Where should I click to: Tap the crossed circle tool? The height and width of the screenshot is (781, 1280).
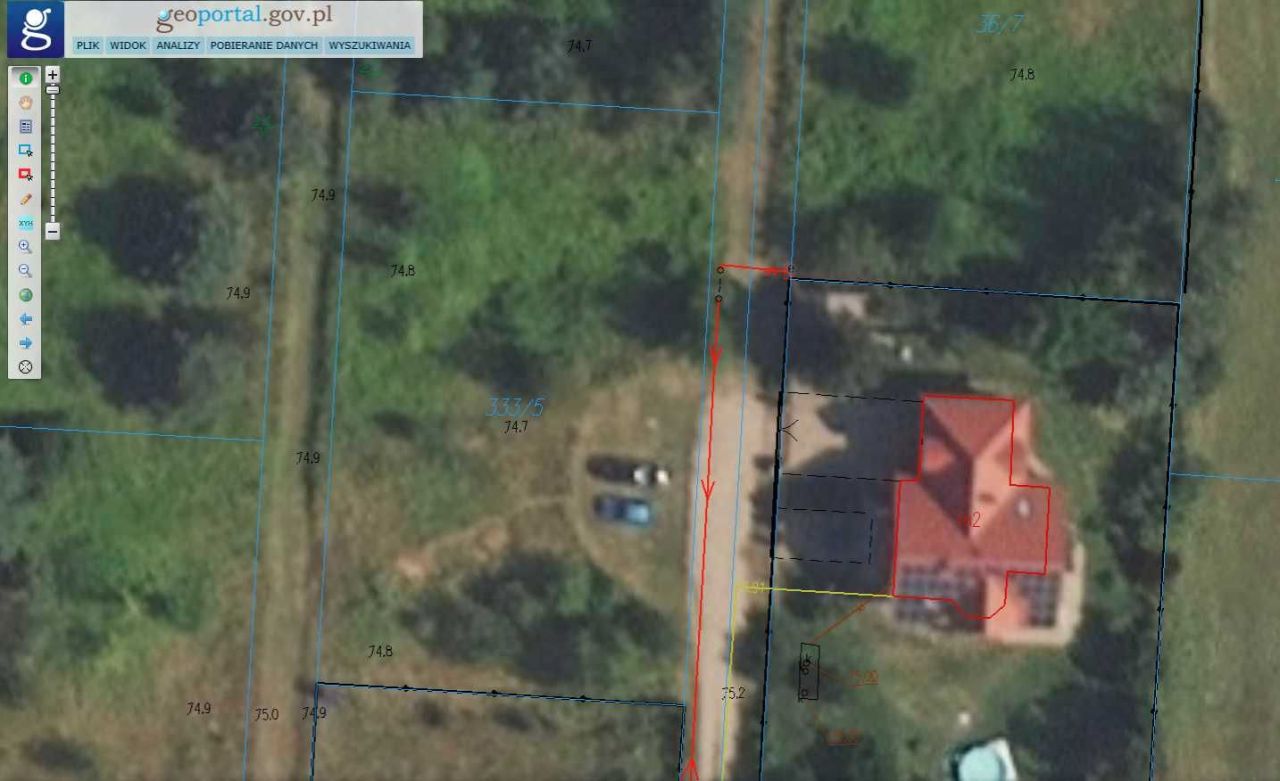(26, 367)
